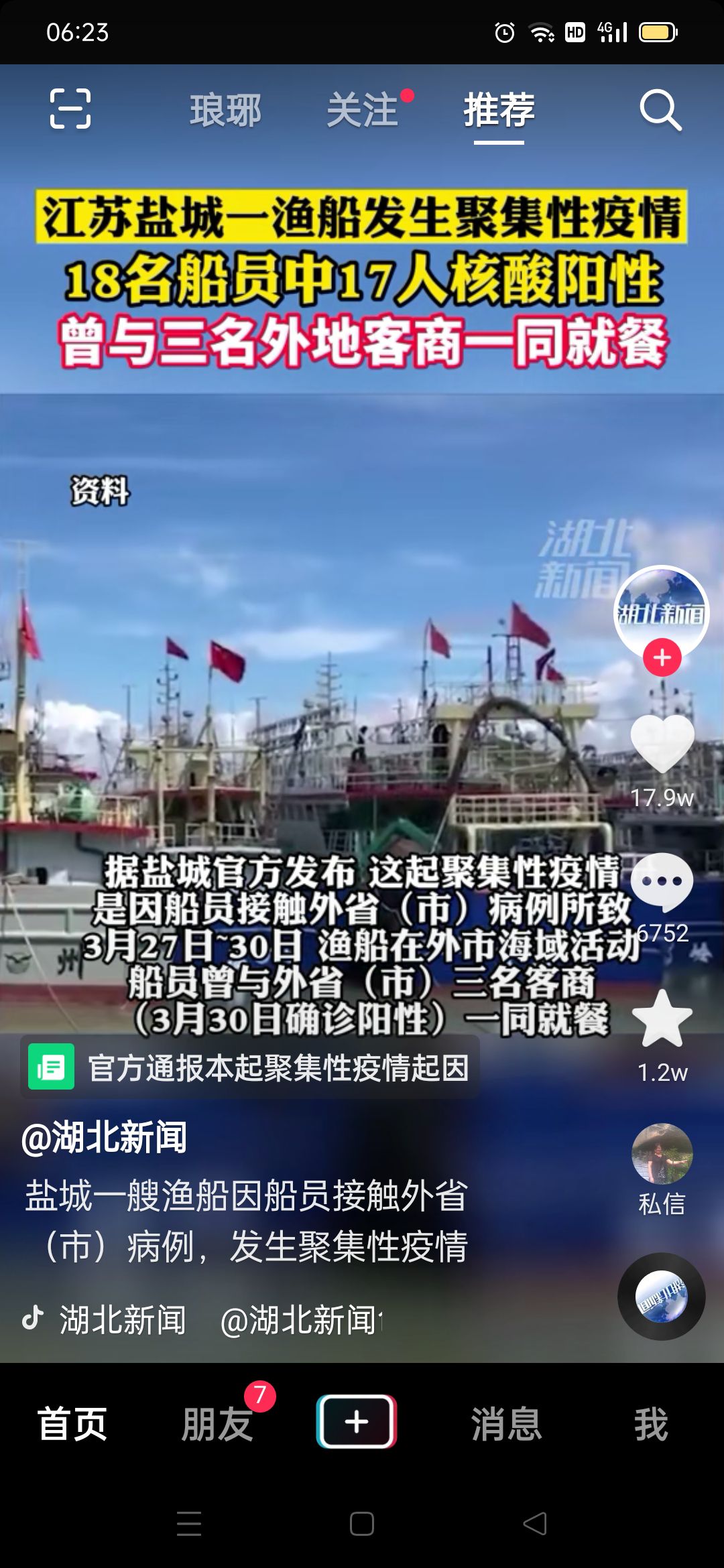Tap the @湖北新闻 author name
The height and width of the screenshot is (1568, 724).
click(x=104, y=1138)
